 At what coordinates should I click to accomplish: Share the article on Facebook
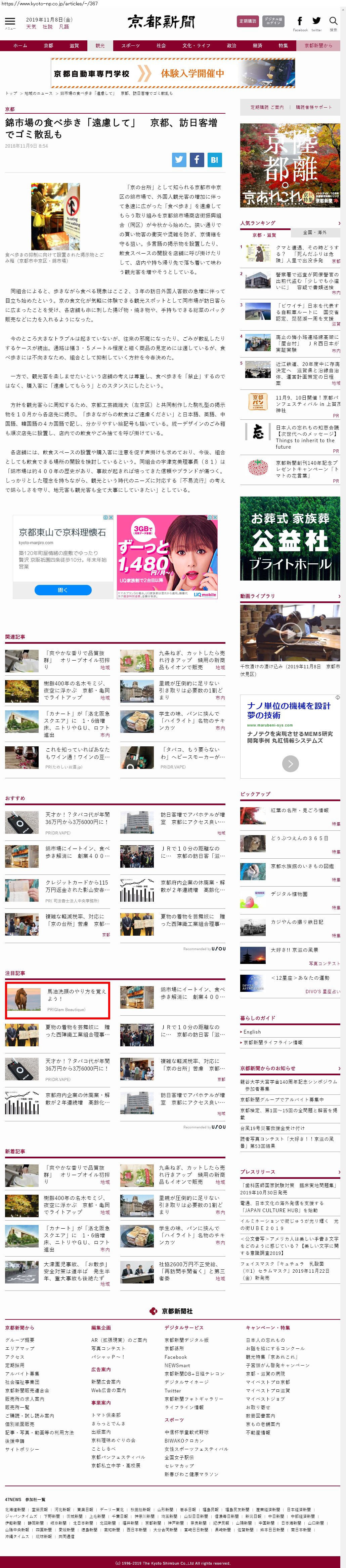point(197,159)
